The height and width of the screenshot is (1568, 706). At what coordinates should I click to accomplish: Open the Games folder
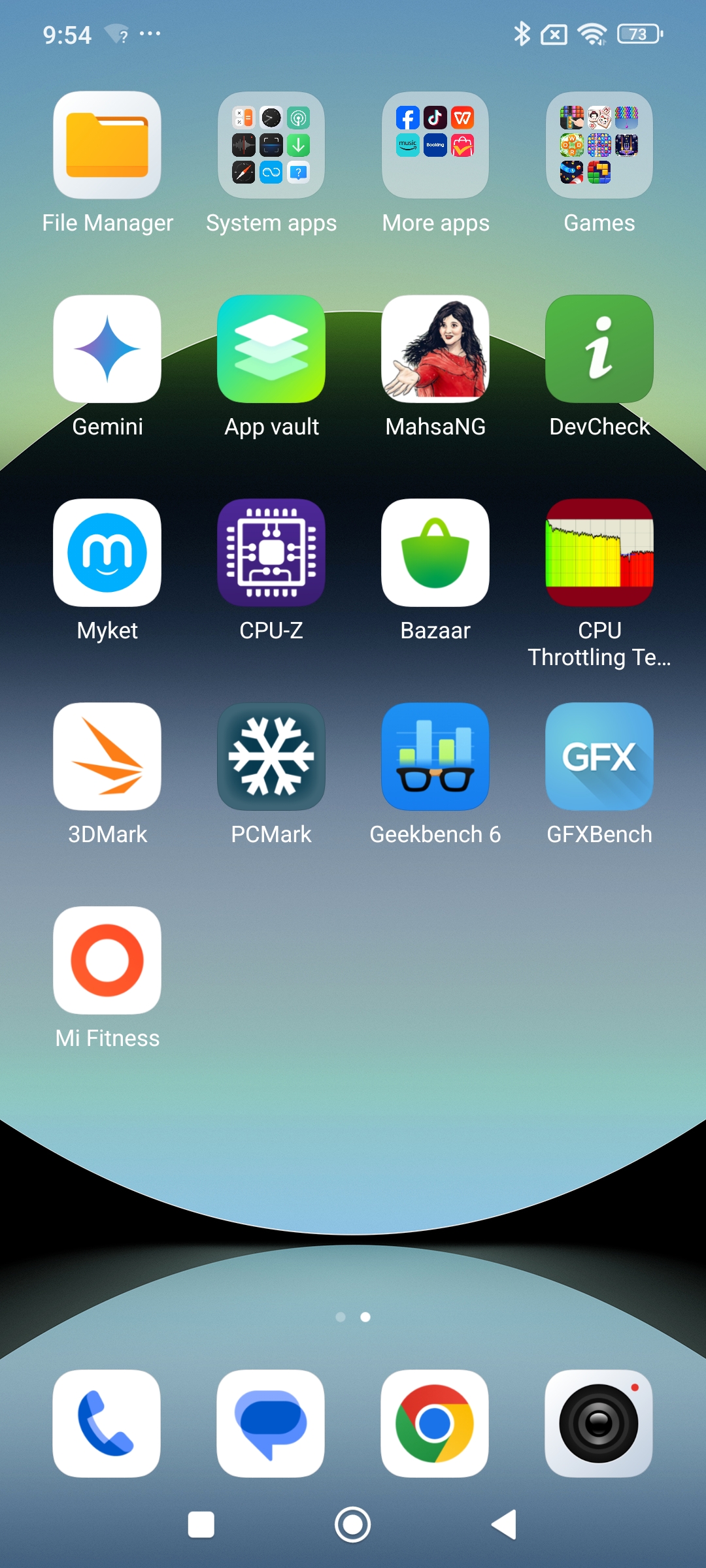(x=599, y=145)
